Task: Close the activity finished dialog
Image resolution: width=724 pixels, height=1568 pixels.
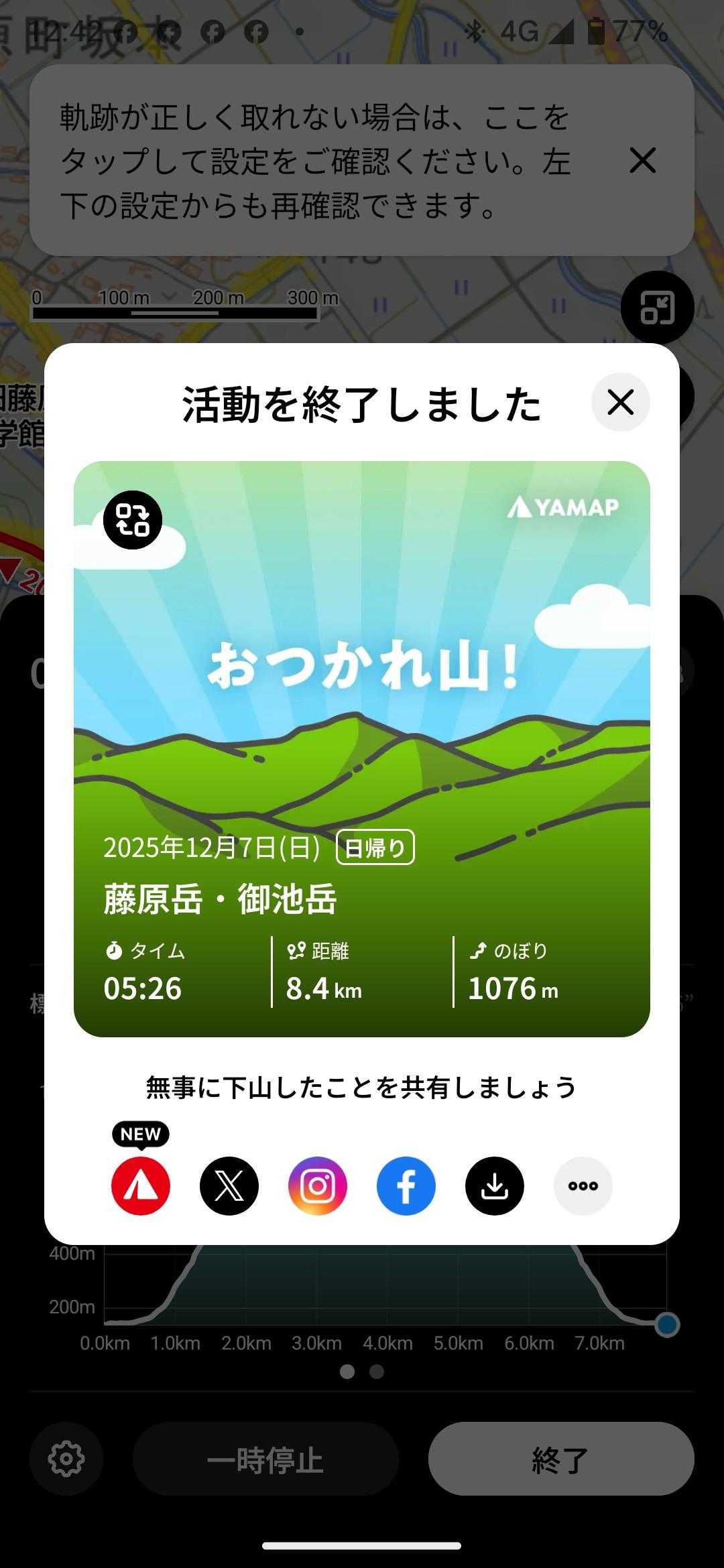Action: pyautogui.click(x=620, y=403)
